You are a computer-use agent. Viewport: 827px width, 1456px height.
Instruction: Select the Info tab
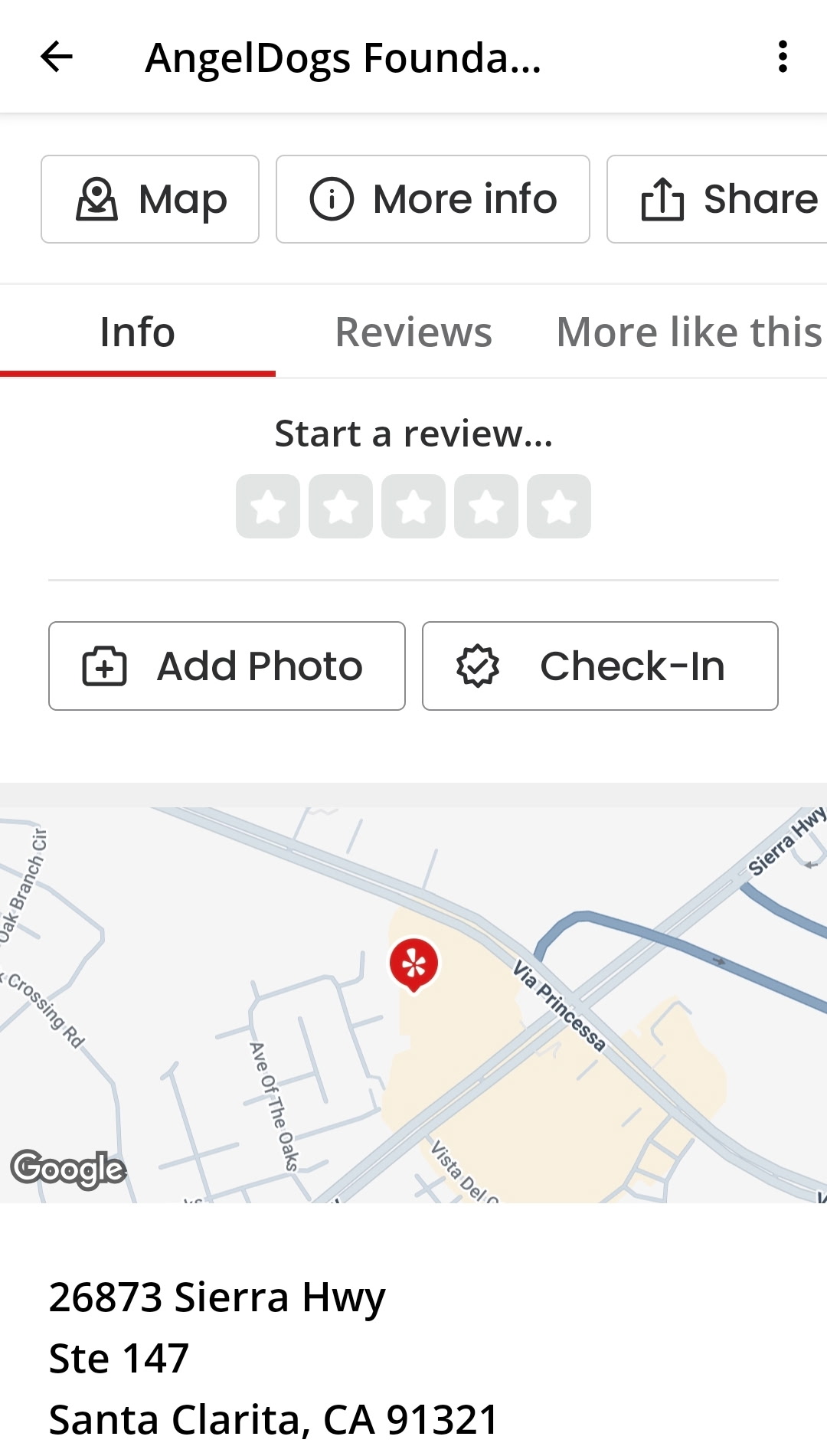coord(137,331)
